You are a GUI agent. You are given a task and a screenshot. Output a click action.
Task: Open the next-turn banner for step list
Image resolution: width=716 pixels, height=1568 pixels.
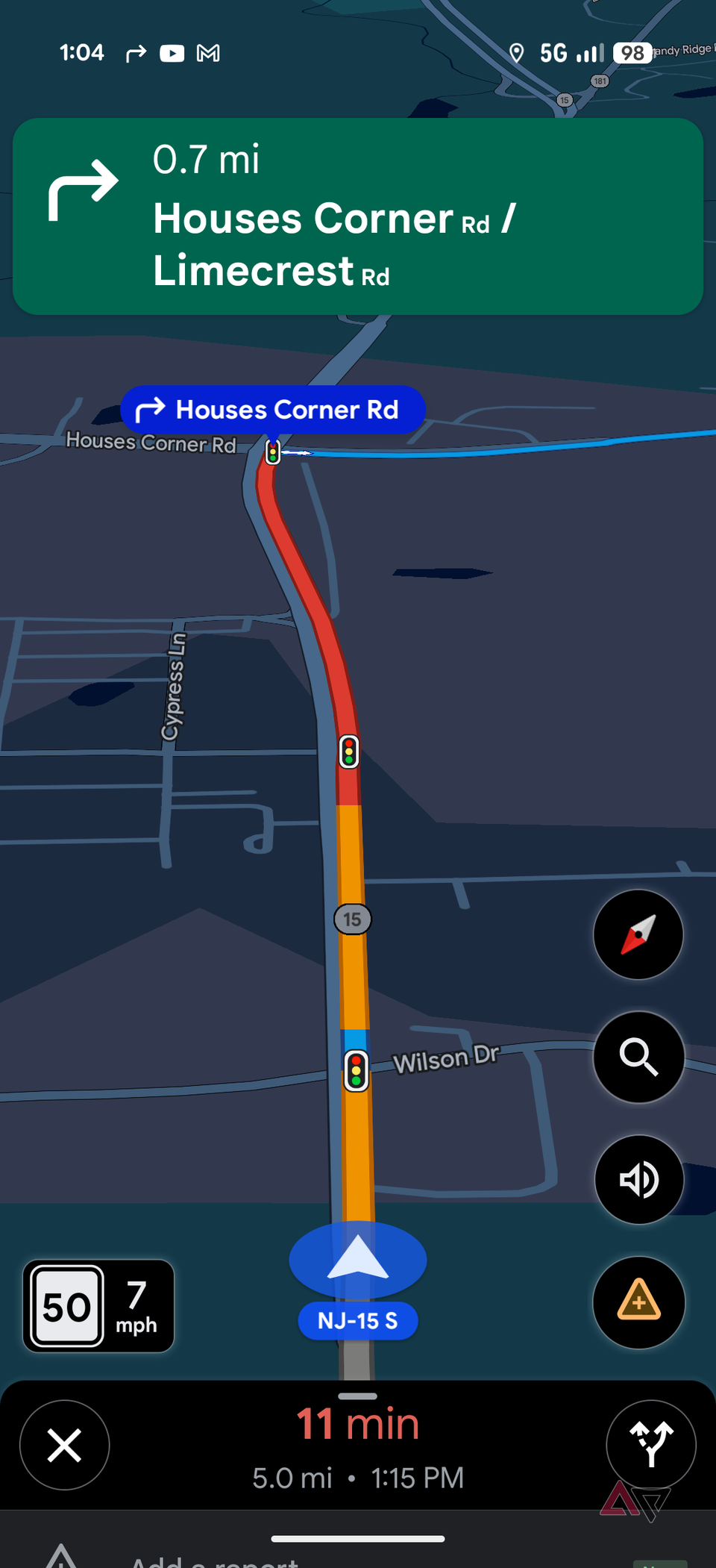358,215
